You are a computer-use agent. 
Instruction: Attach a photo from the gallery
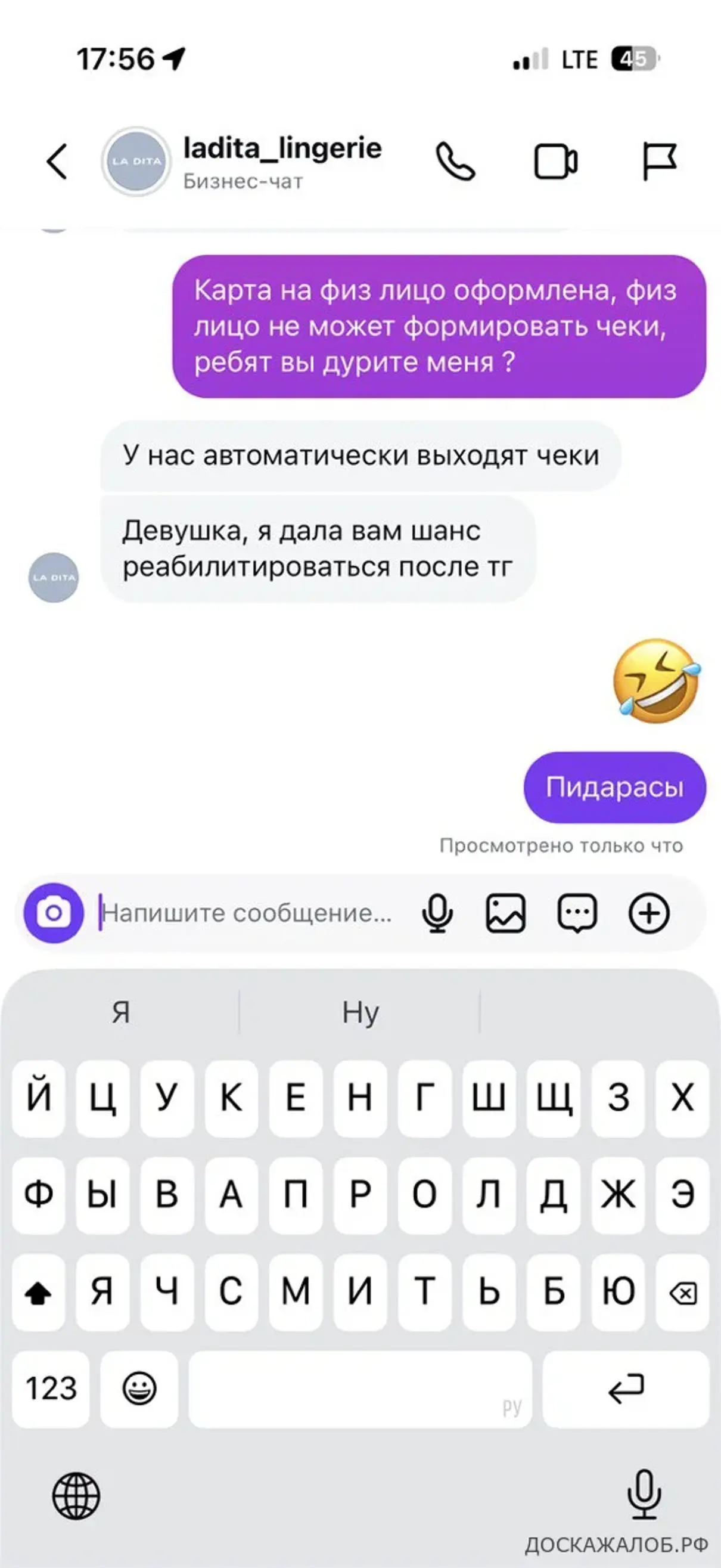[506, 912]
